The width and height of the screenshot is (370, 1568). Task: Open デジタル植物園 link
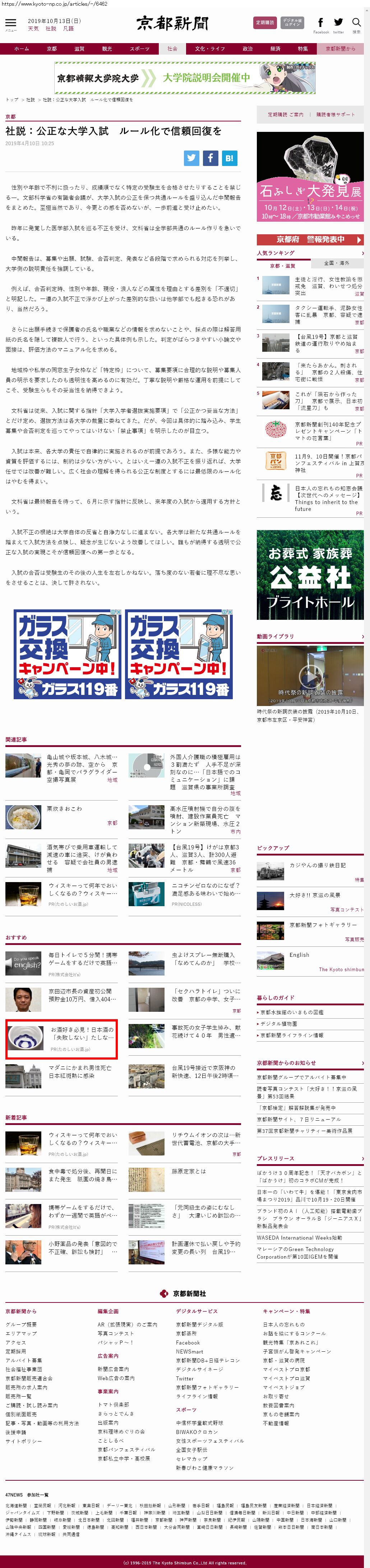click(x=279, y=1024)
